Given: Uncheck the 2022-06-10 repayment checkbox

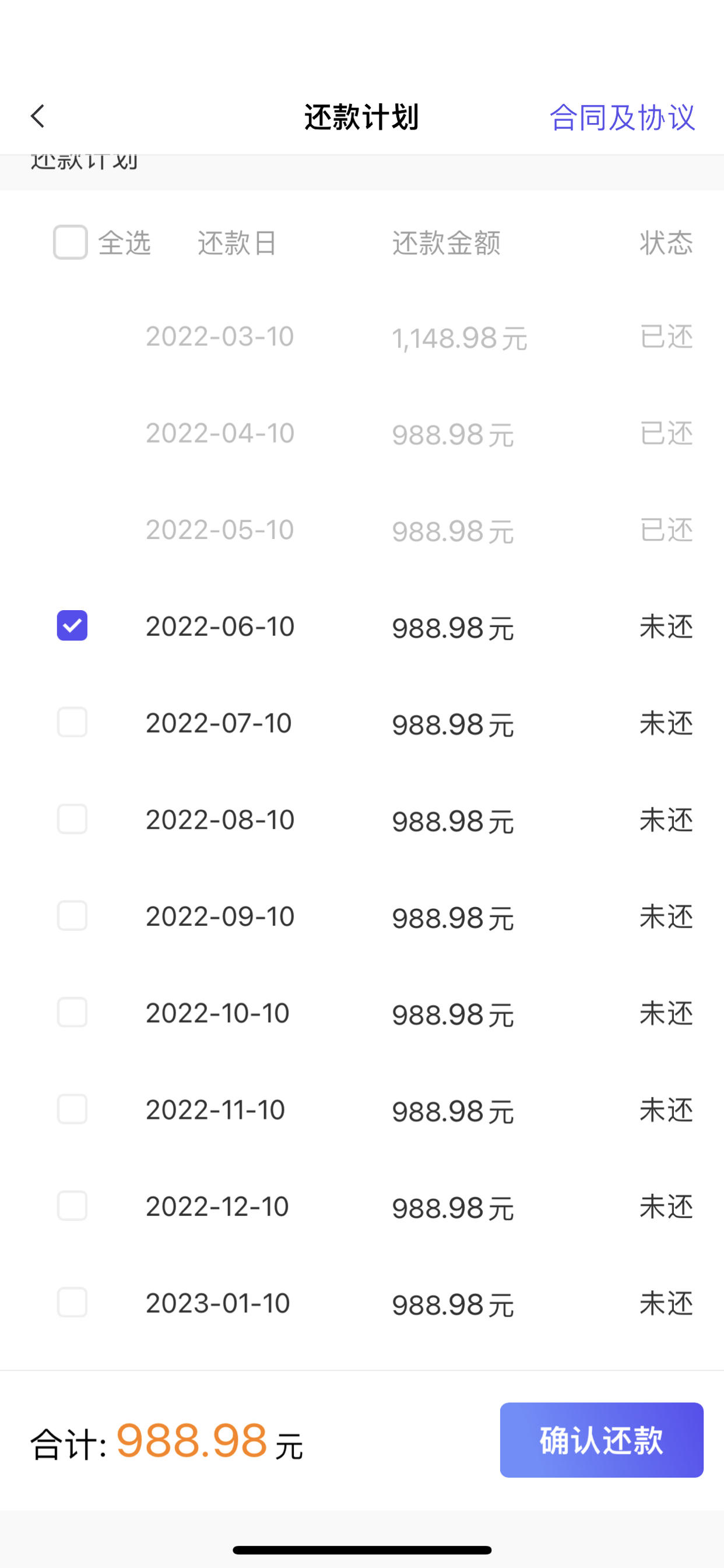Looking at the screenshot, I should [x=72, y=626].
